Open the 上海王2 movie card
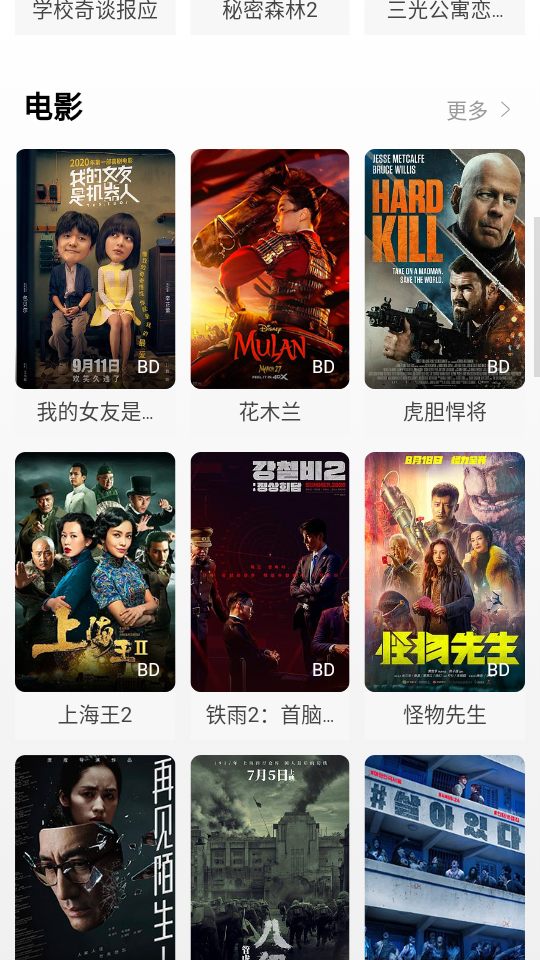The width and height of the screenshot is (540, 960). click(x=95, y=594)
